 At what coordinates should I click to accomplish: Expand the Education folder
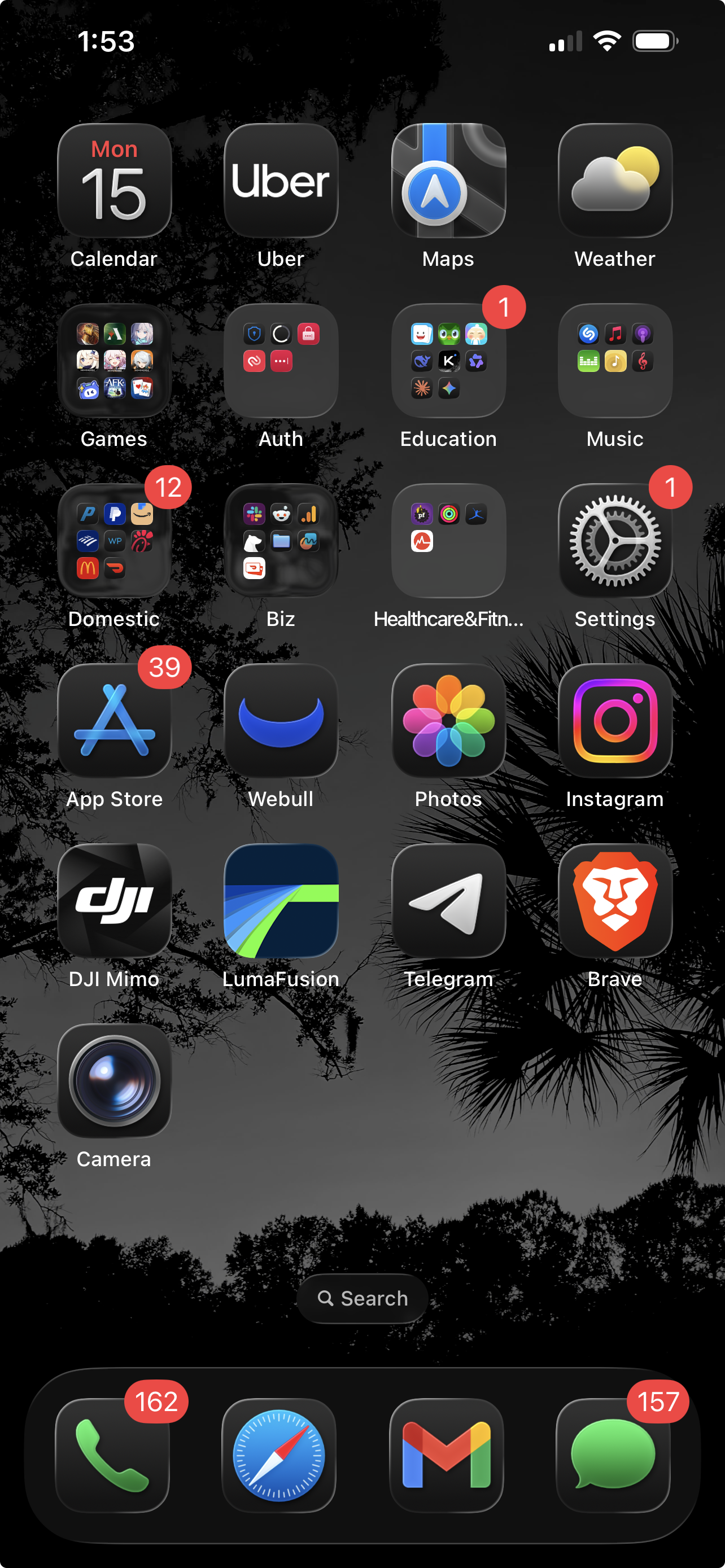tap(448, 360)
